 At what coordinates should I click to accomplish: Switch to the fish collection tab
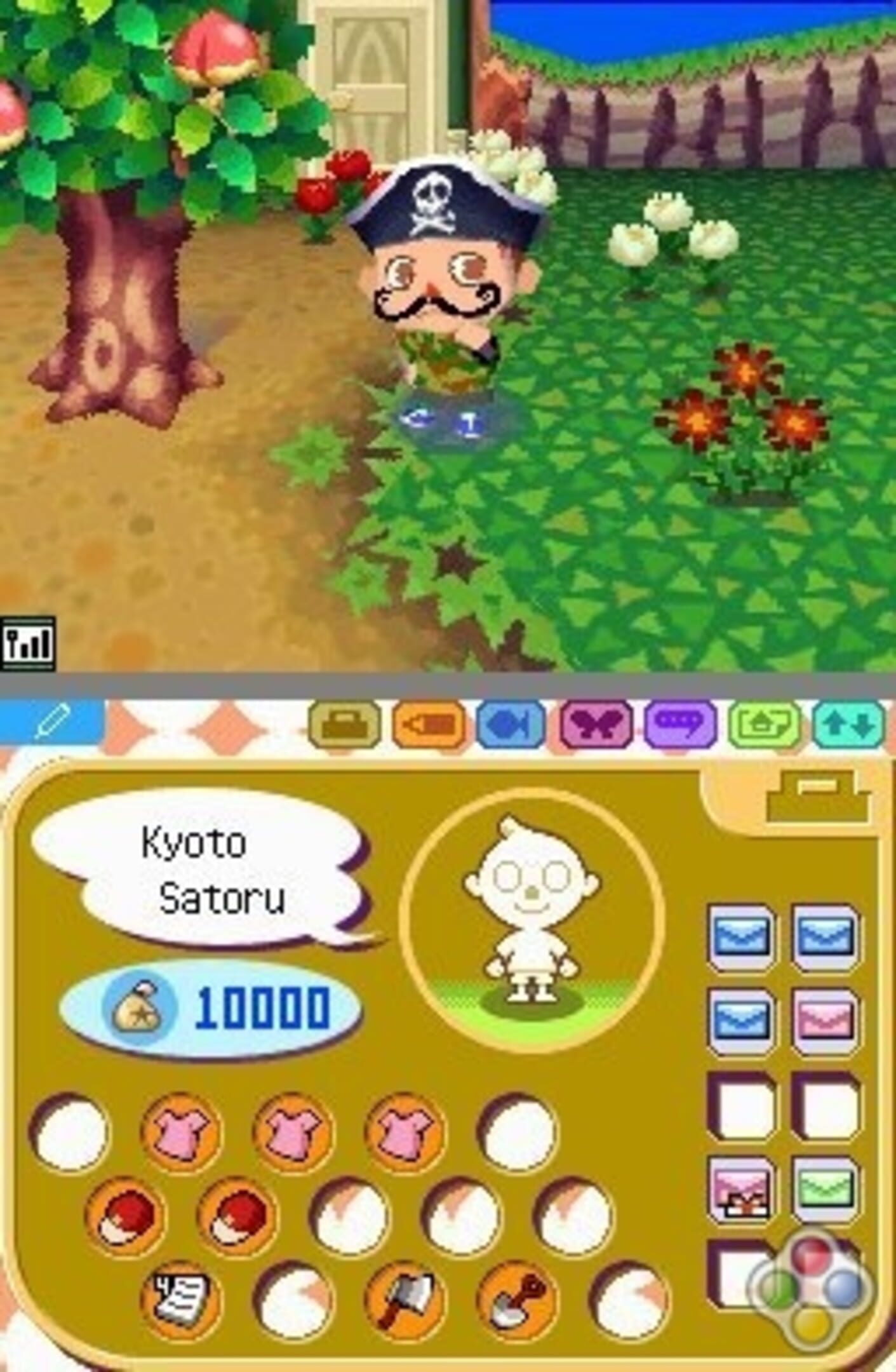pos(511,725)
